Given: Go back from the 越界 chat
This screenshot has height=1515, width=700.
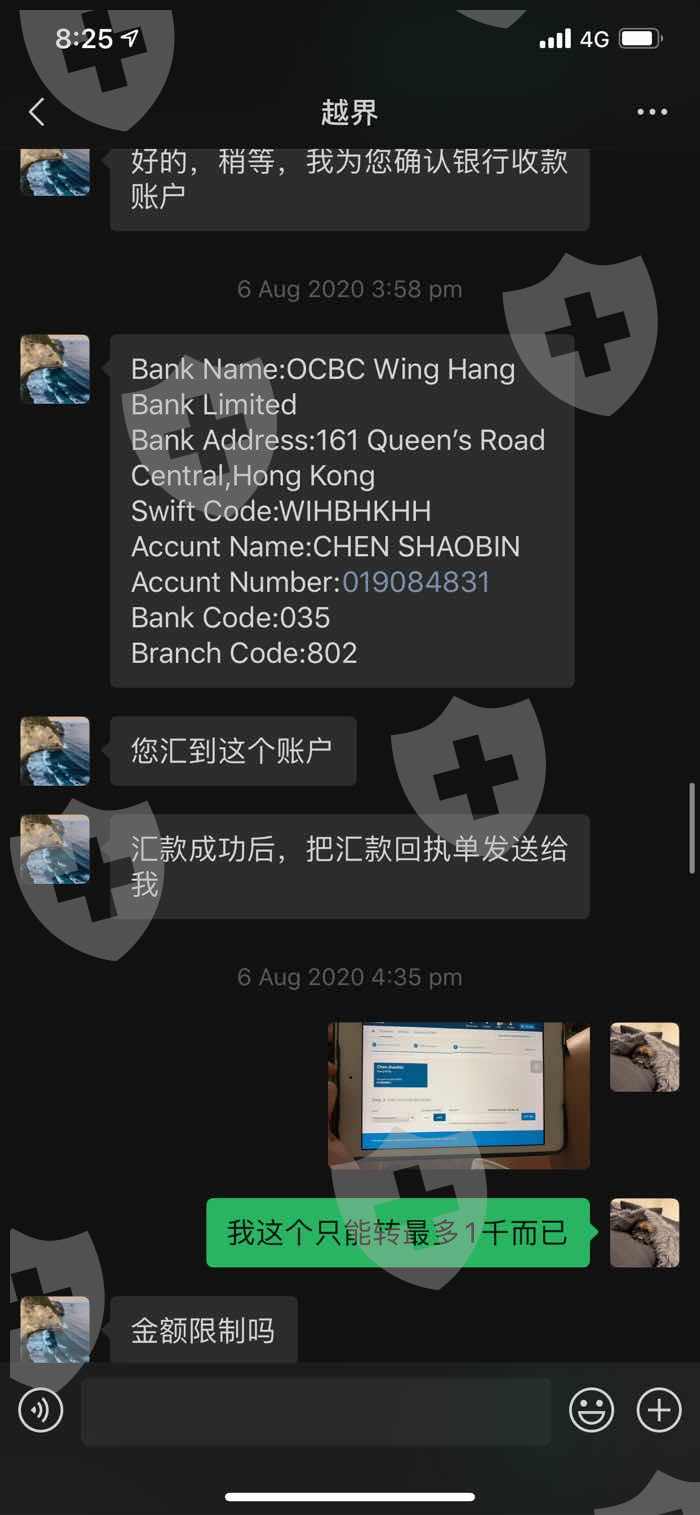Looking at the screenshot, I should tap(37, 112).
